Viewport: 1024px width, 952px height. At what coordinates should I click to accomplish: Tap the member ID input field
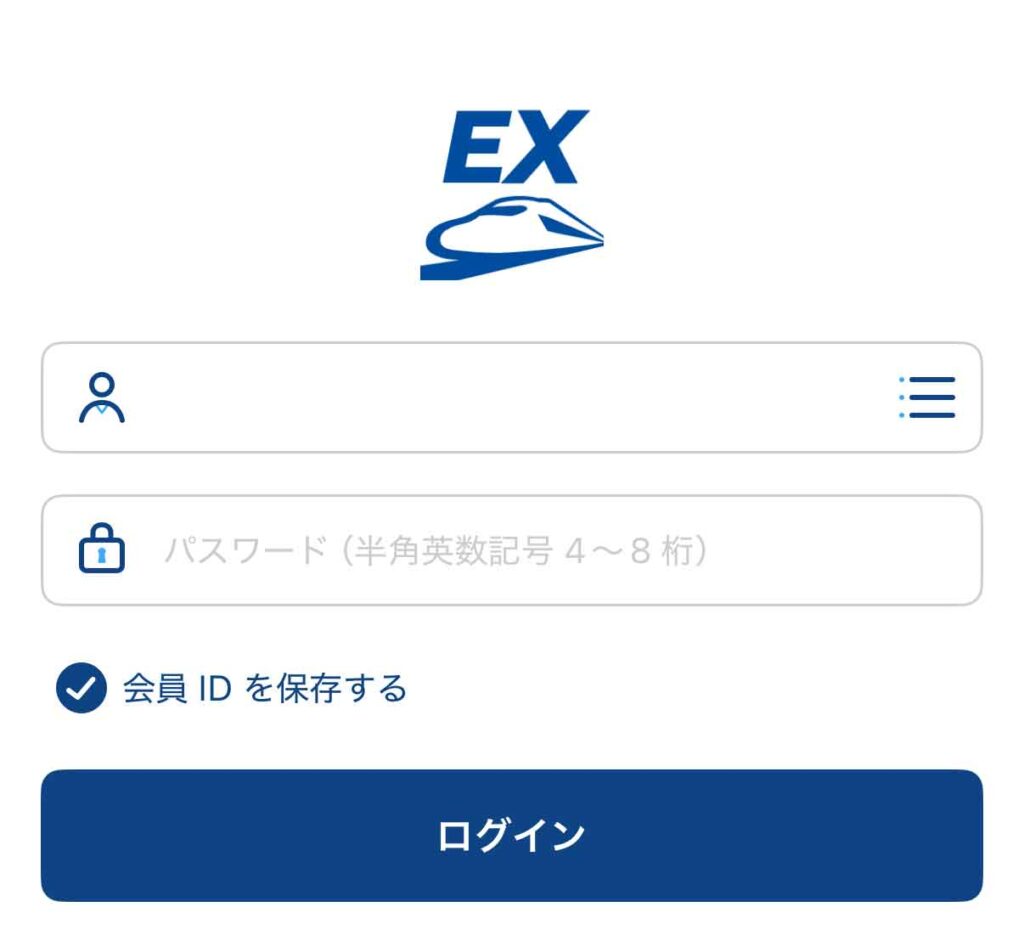tap(500, 398)
